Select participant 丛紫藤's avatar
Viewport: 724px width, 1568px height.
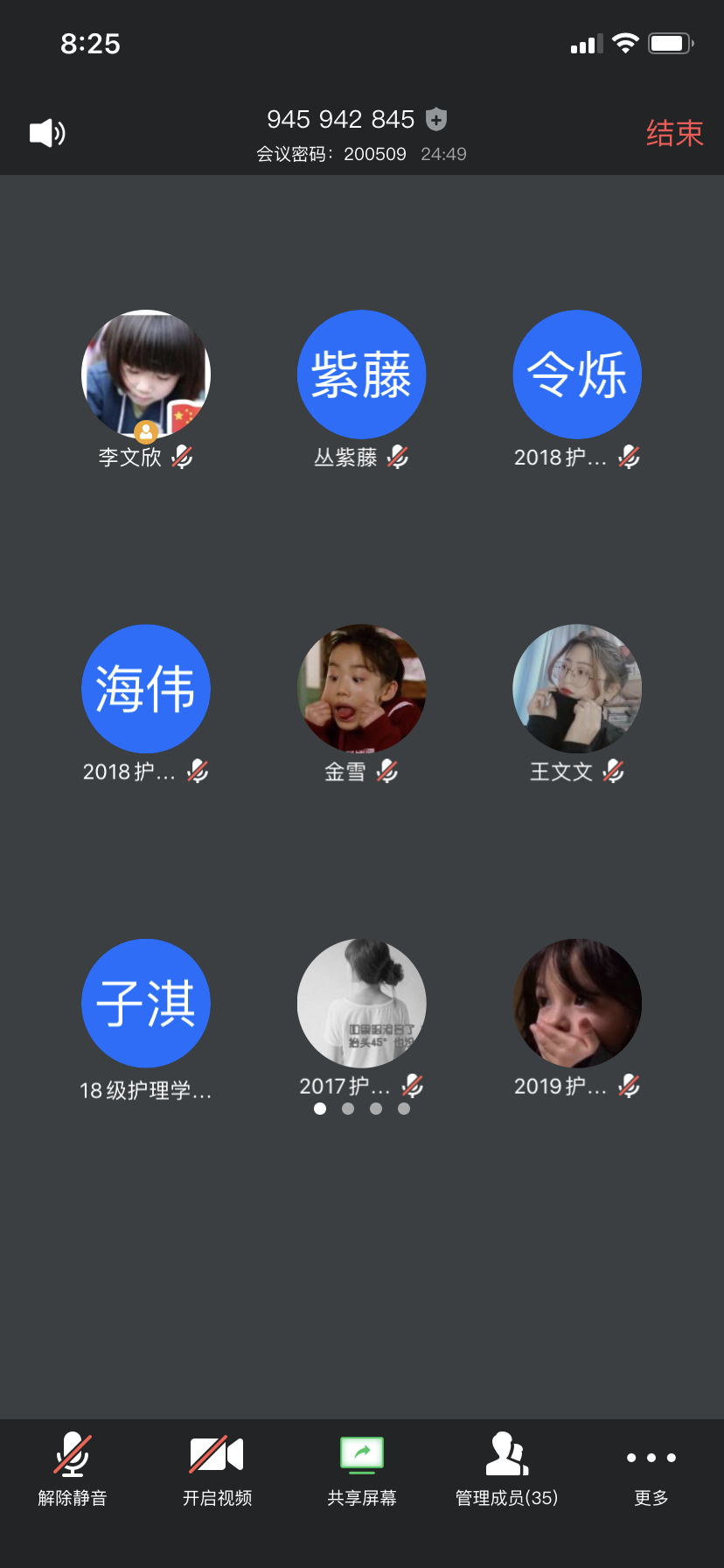(362, 374)
